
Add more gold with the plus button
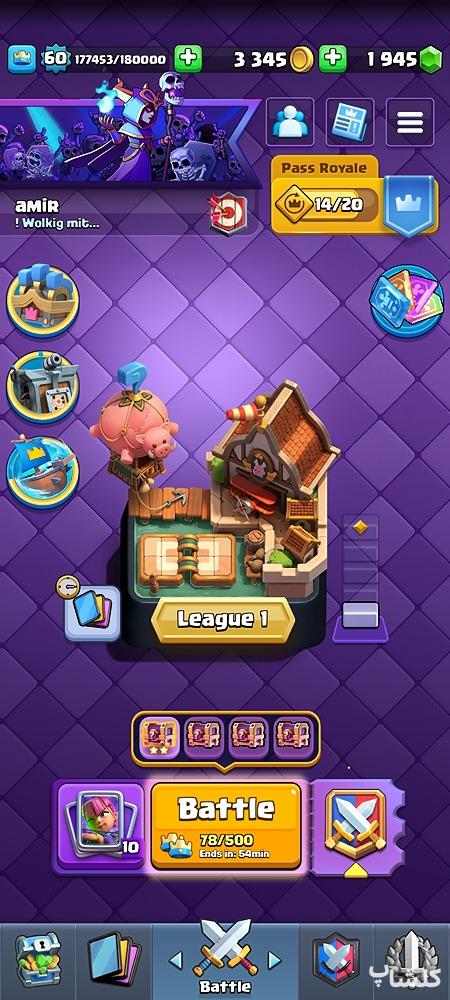click(188, 59)
